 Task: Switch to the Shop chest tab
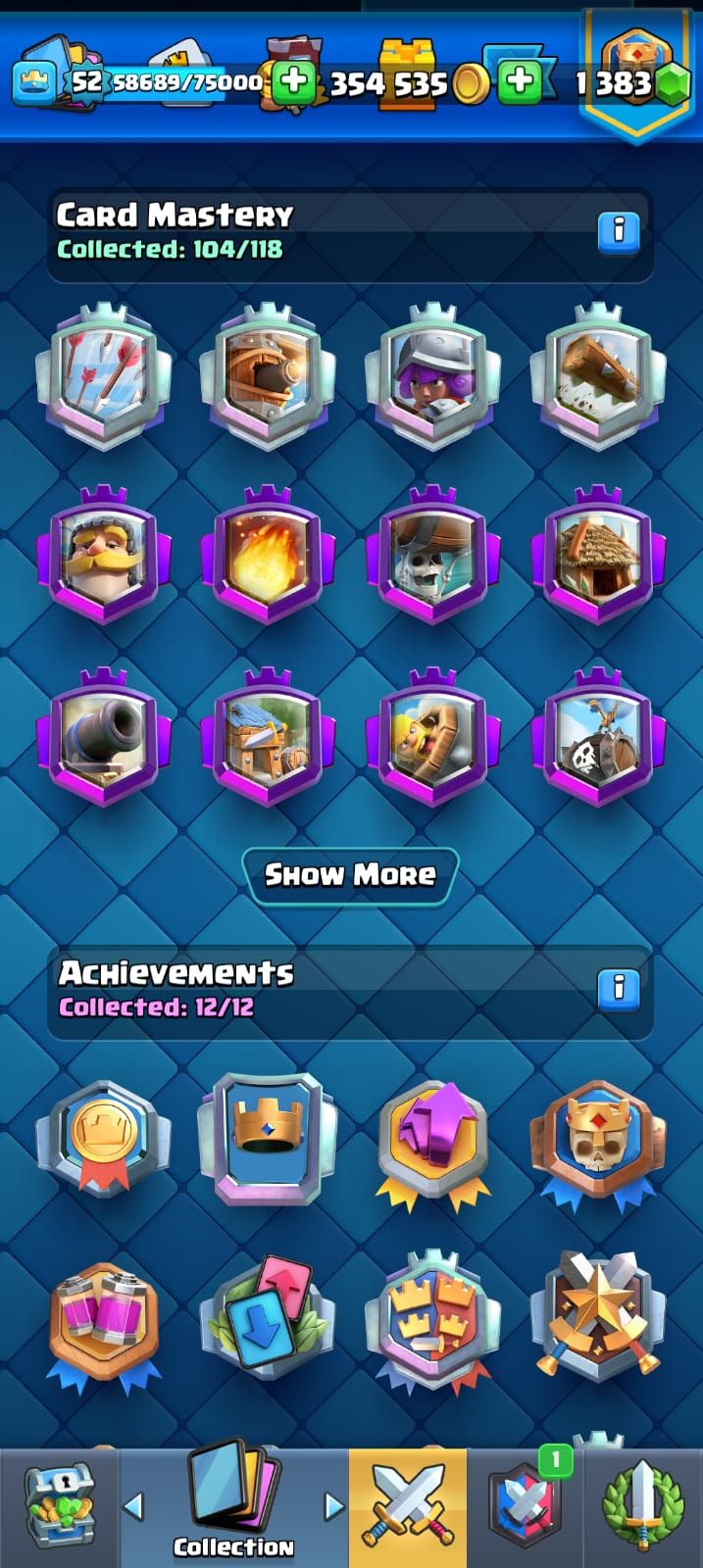pos(59,1507)
